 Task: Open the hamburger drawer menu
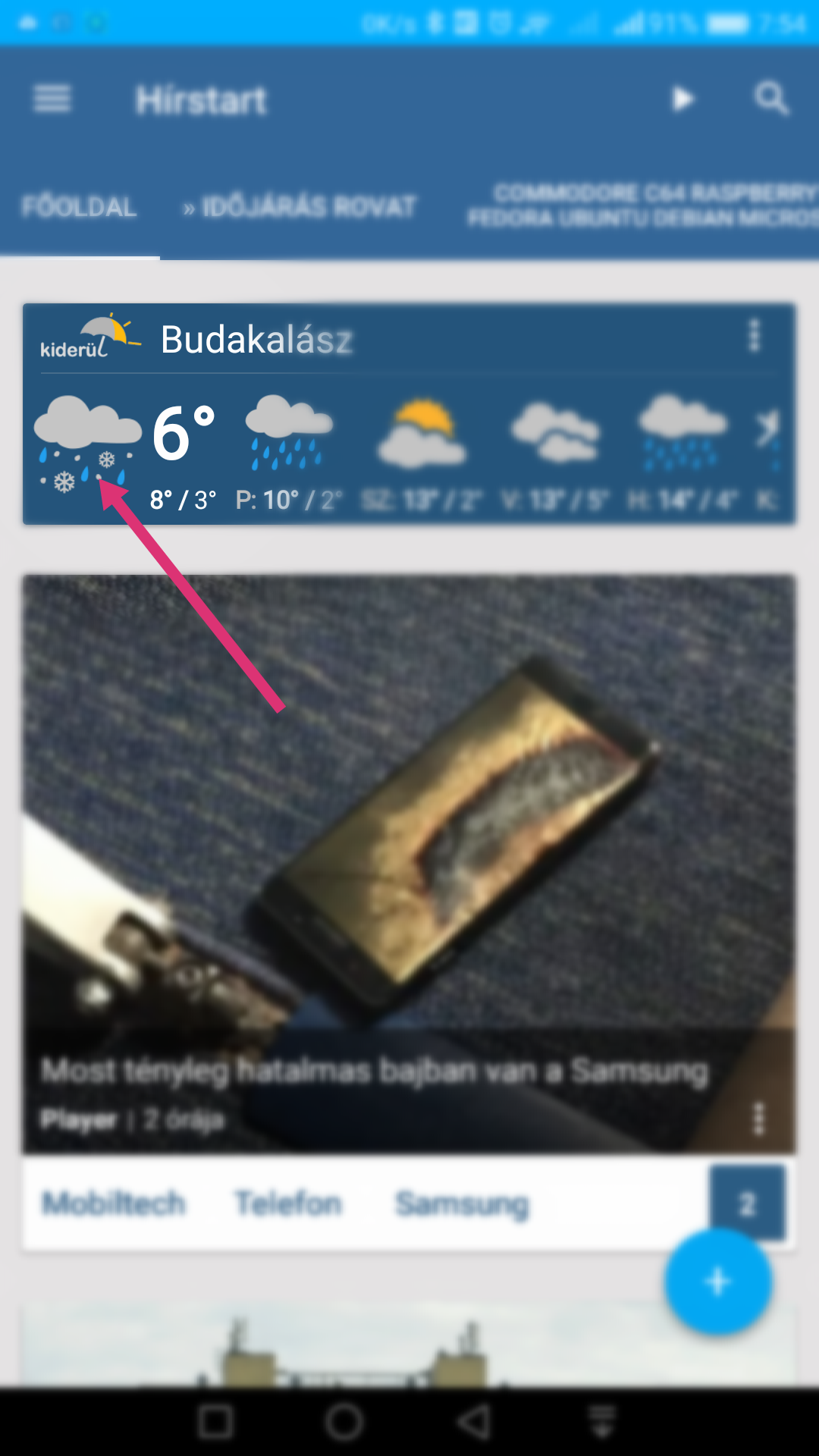(52, 99)
